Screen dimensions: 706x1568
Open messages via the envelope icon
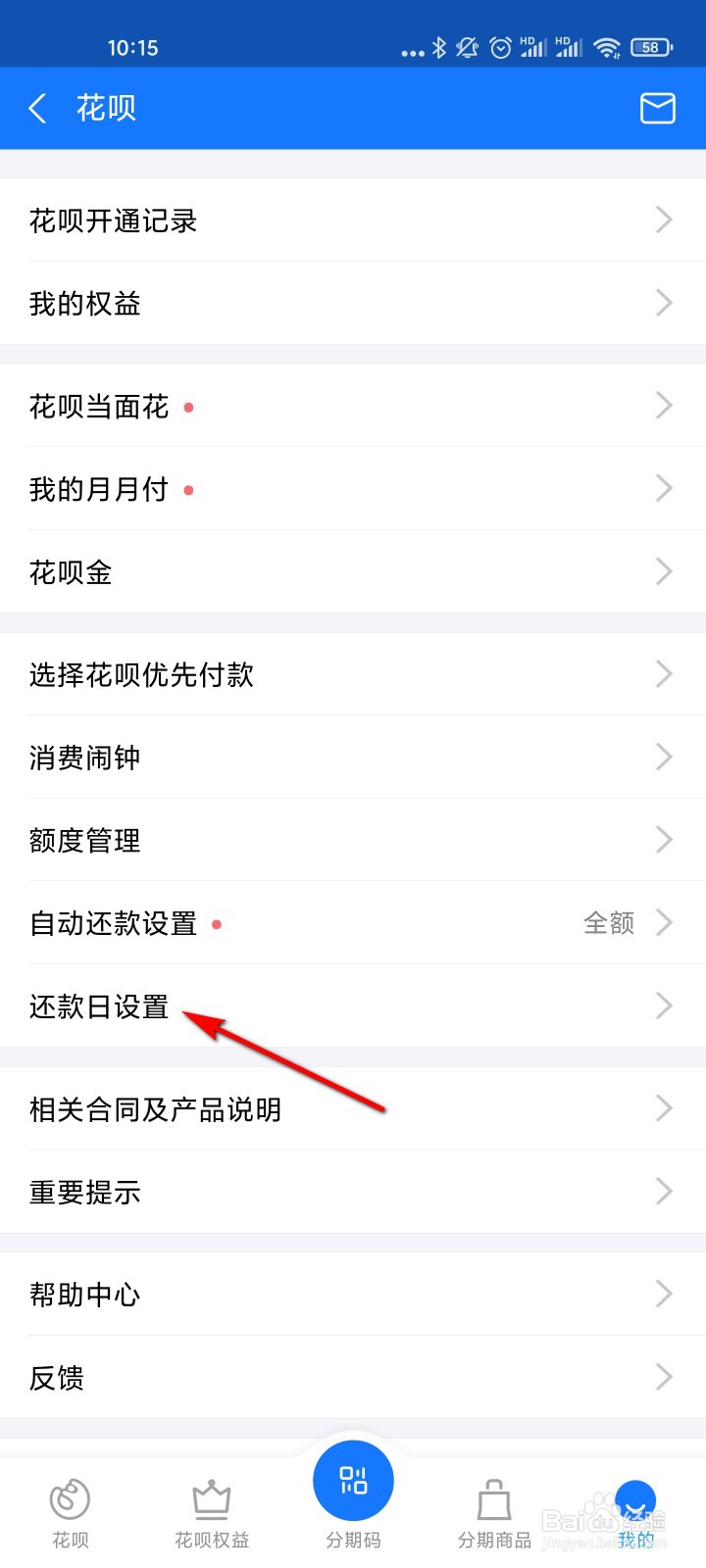(x=657, y=109)
